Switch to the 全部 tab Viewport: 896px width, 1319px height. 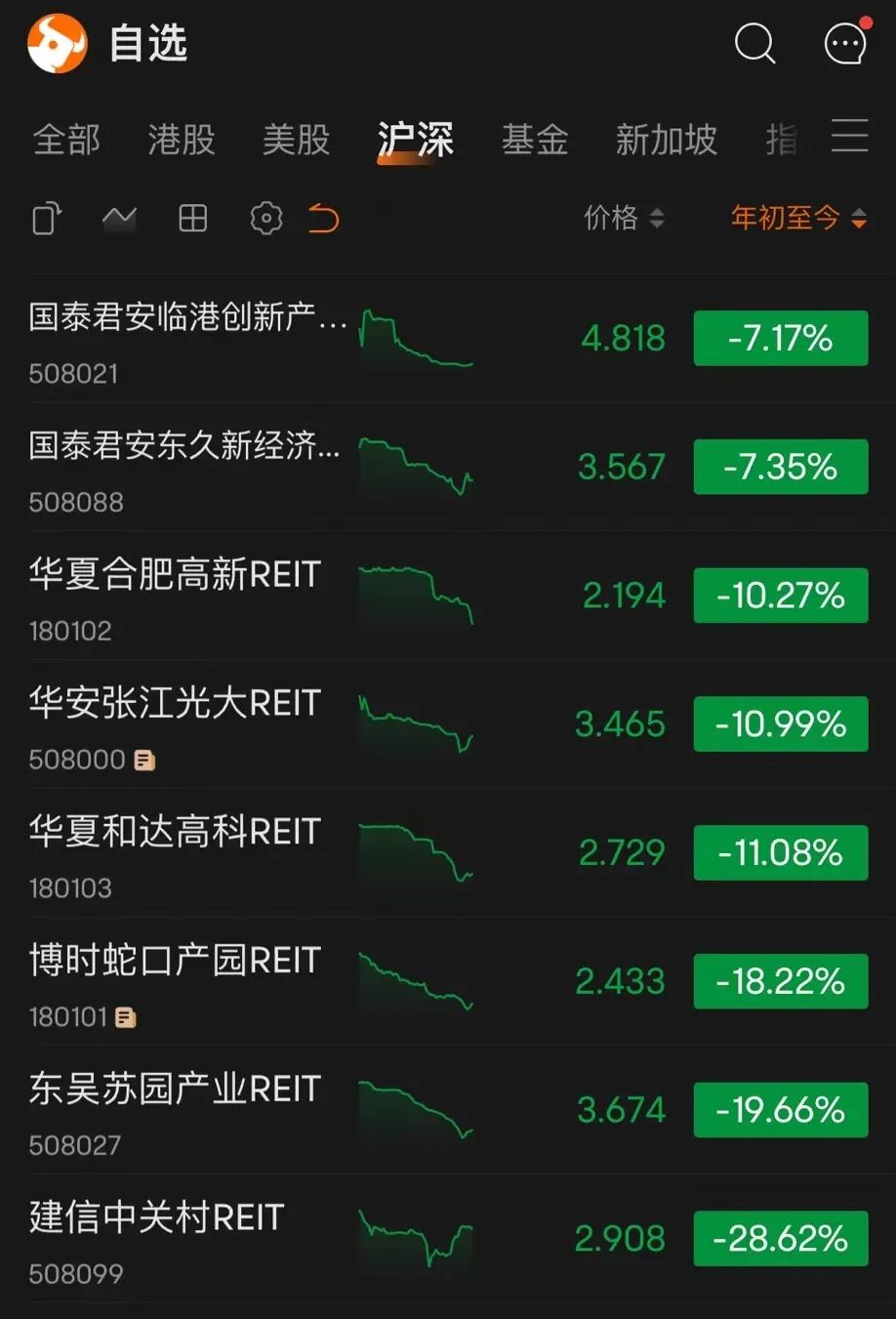pyautogui.click(x=66, y=140)
